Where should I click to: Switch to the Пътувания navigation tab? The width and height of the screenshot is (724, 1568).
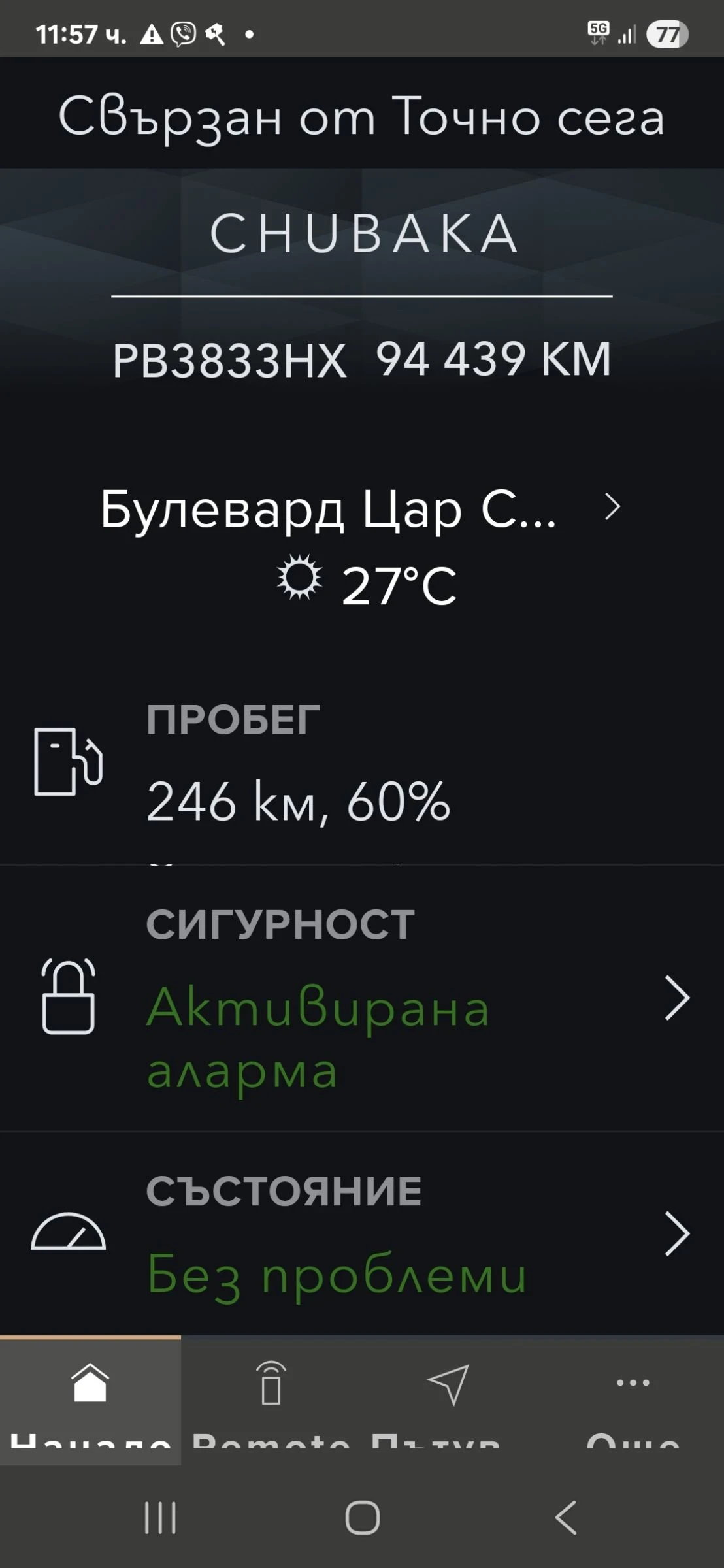pos(449,1397)
